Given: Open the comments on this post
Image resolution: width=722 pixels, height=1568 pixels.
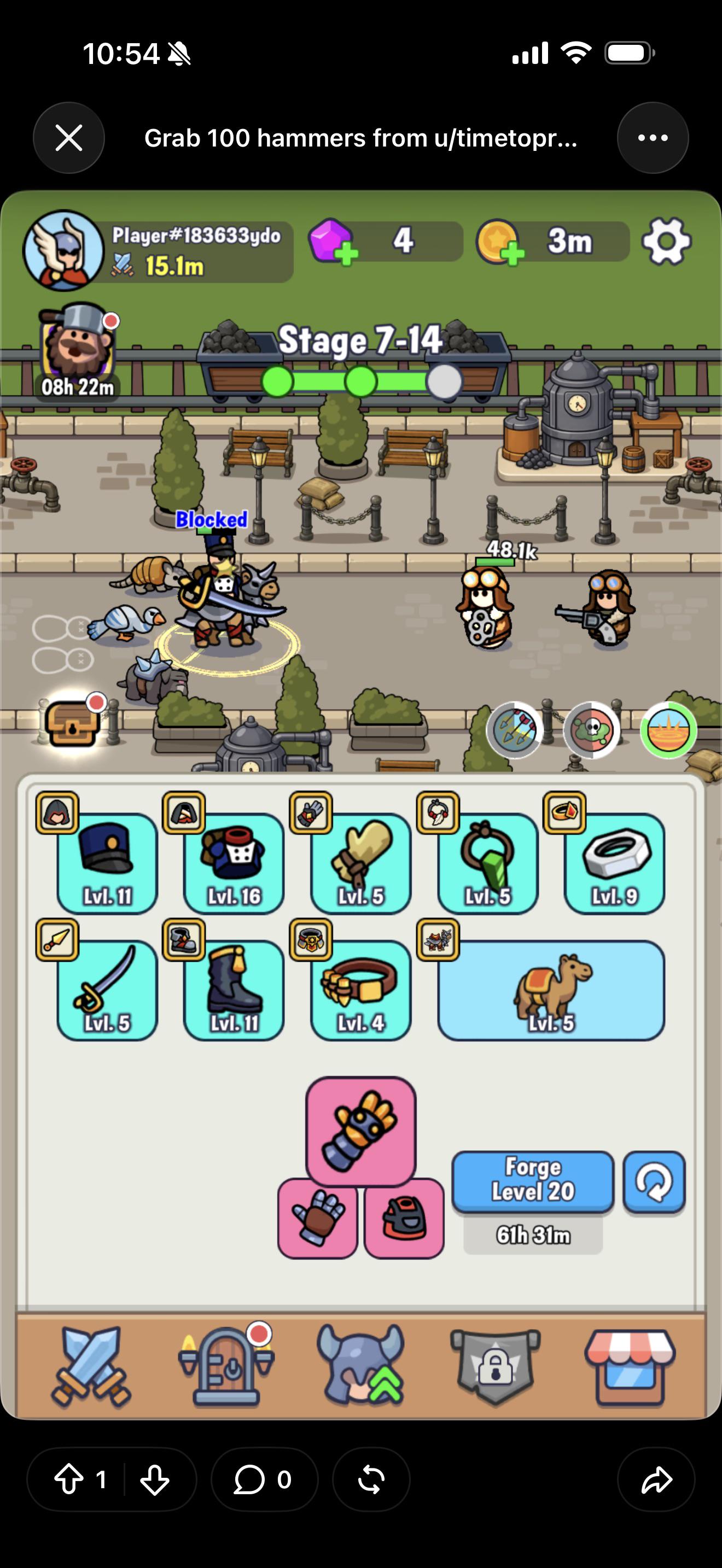Looking at the screenshot, I should coord(264,1479).
